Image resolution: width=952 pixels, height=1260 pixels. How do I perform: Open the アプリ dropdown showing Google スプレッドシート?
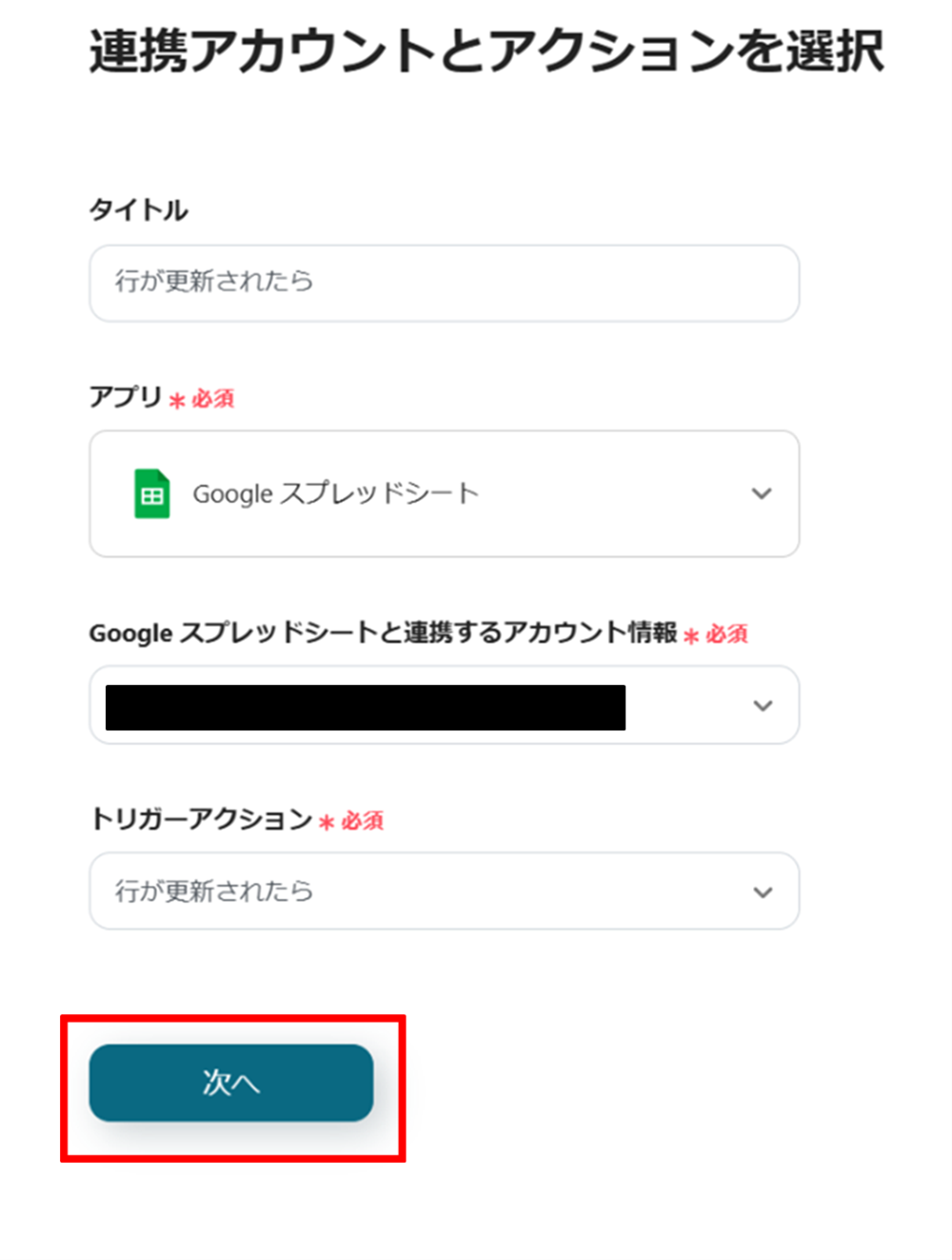click(444, 493)
